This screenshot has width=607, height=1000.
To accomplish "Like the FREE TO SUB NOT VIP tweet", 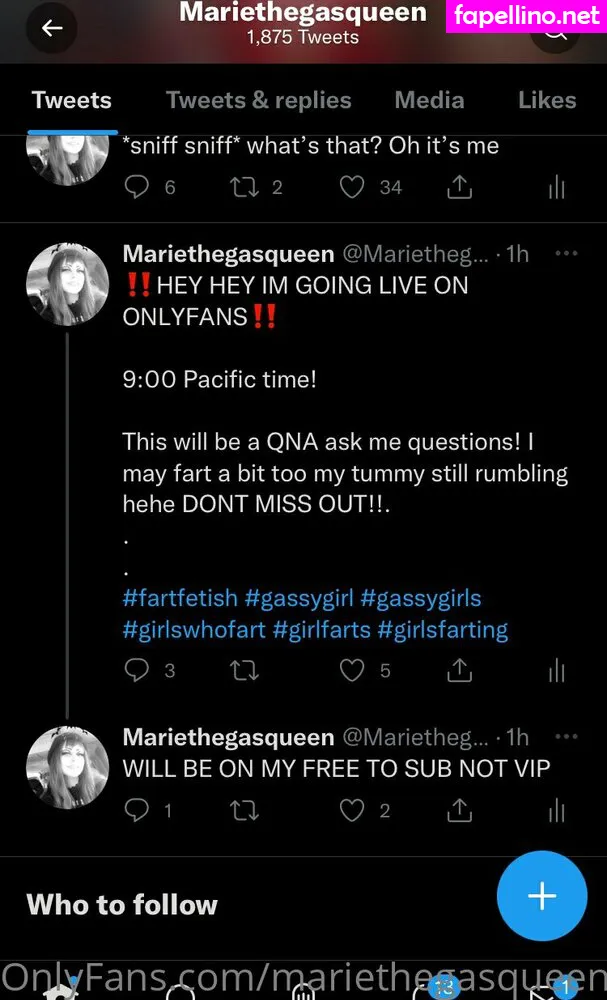I will (352, 811).
